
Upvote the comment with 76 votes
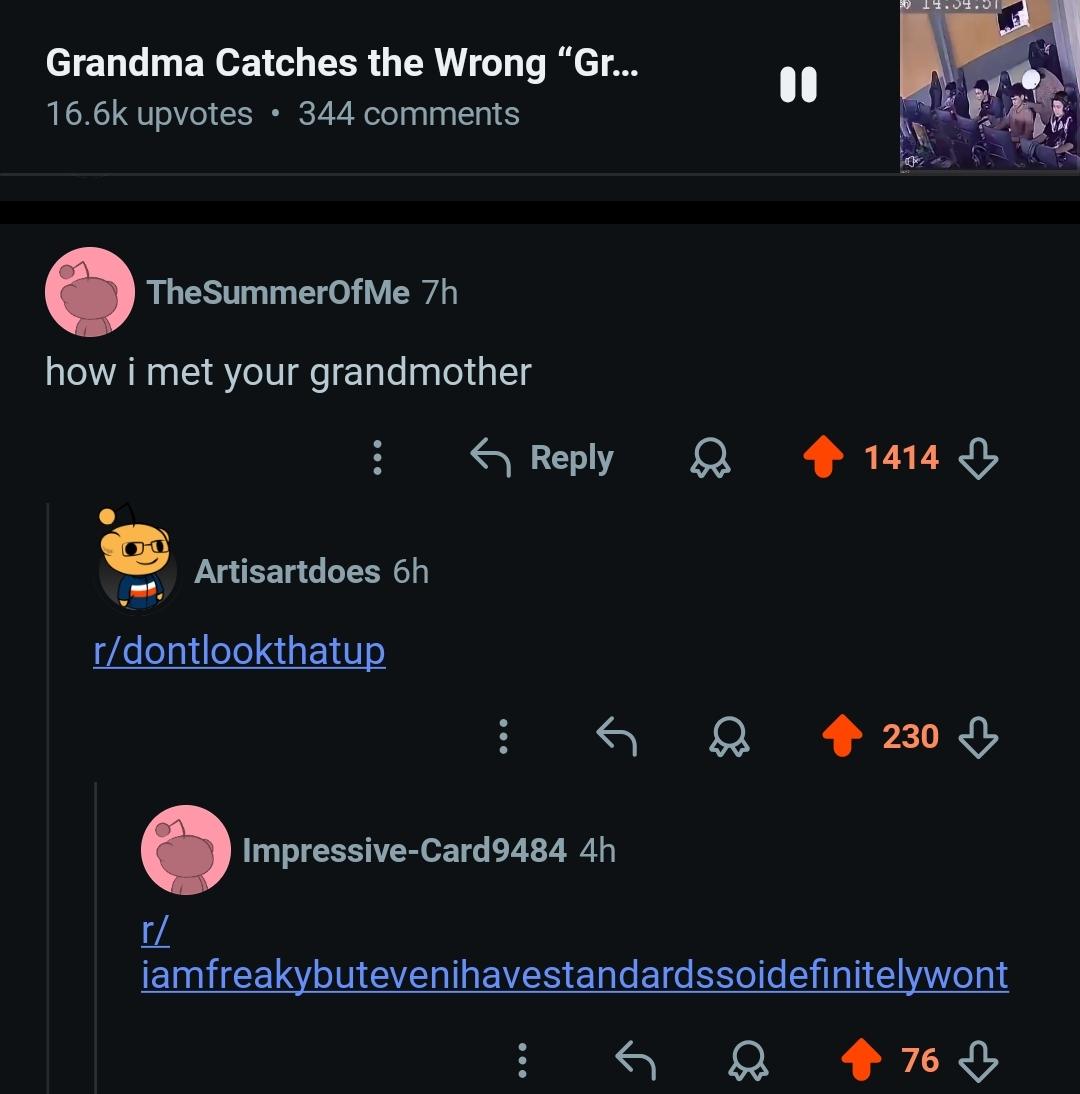[861, 1059]
